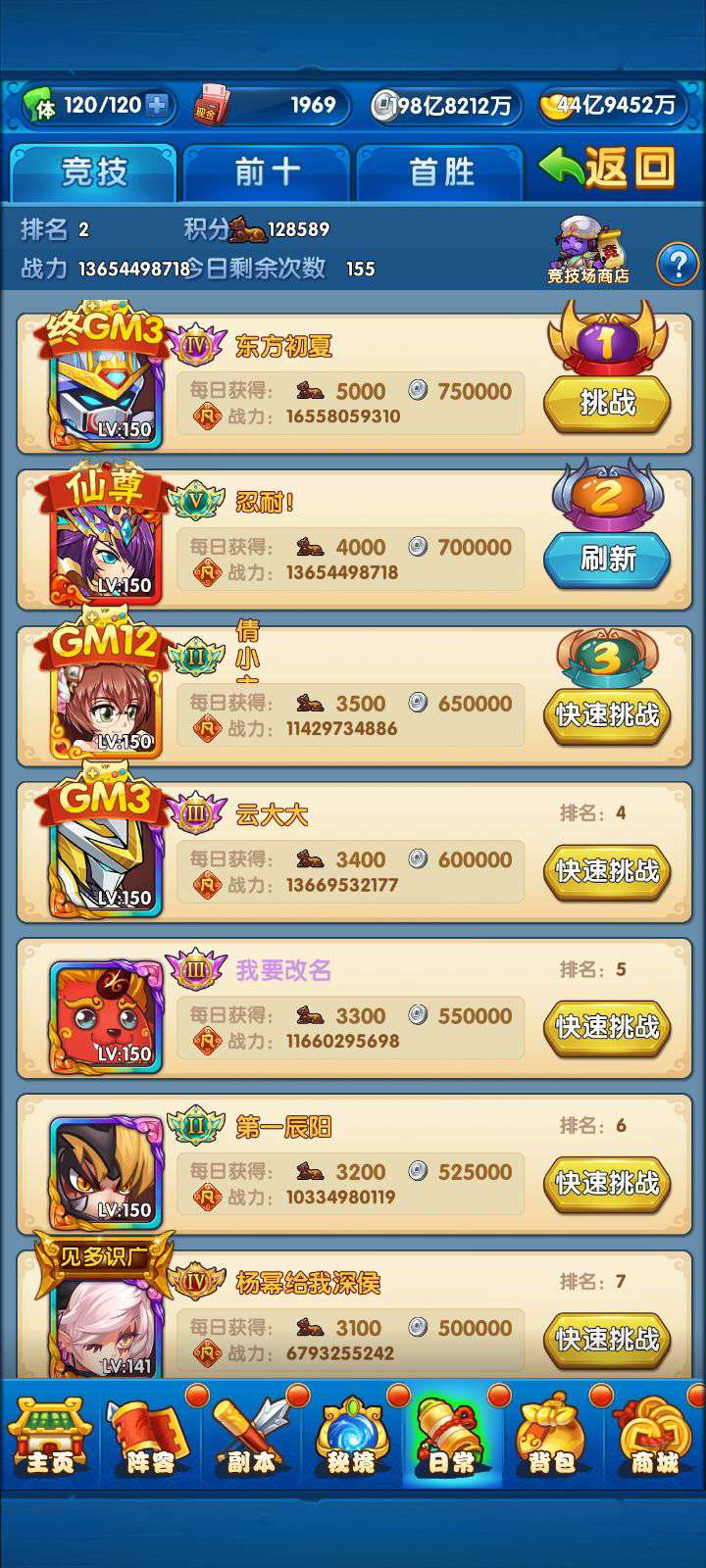The image size is (706, 1568).
Task: Go back with the 返回 button
Action: 608,169
